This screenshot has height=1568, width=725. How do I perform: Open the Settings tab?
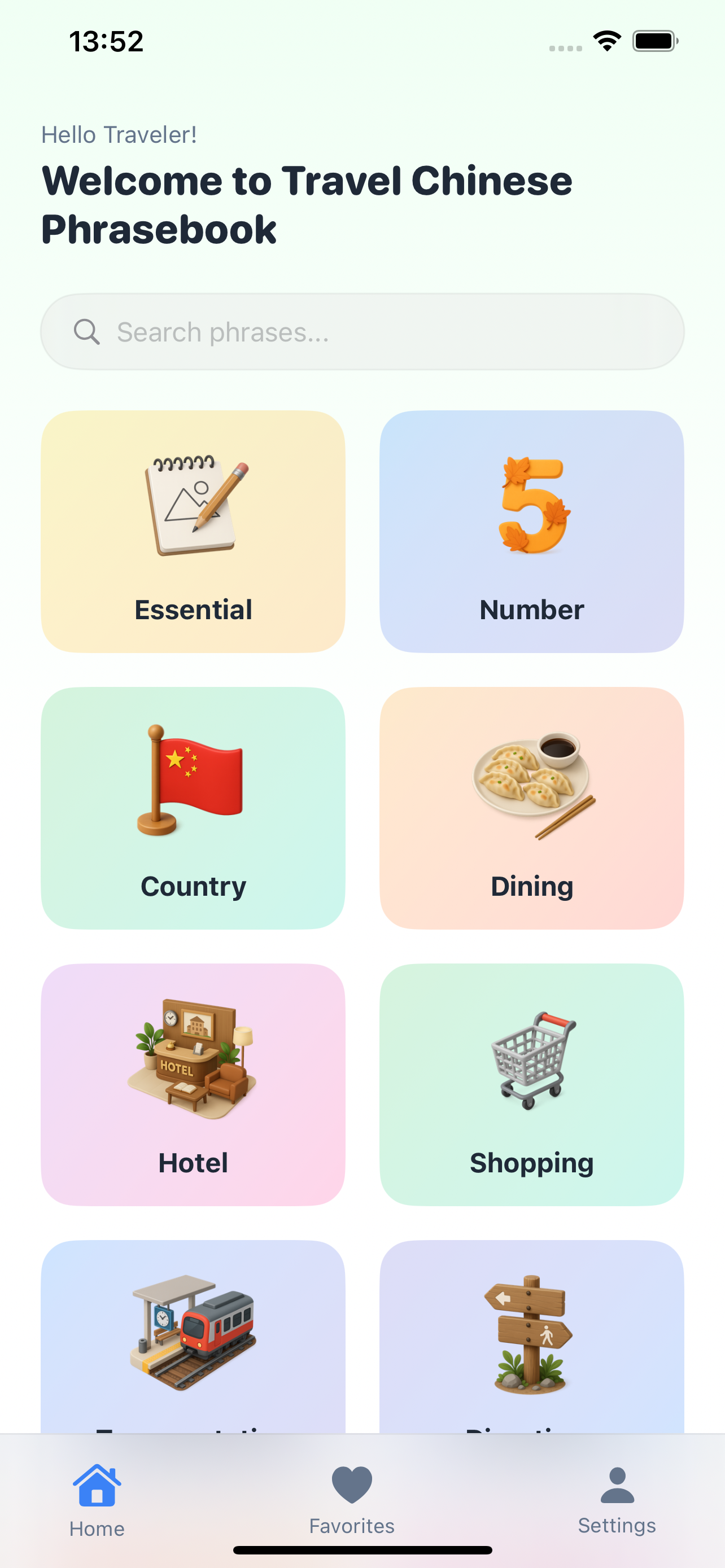click(617, 1497)
